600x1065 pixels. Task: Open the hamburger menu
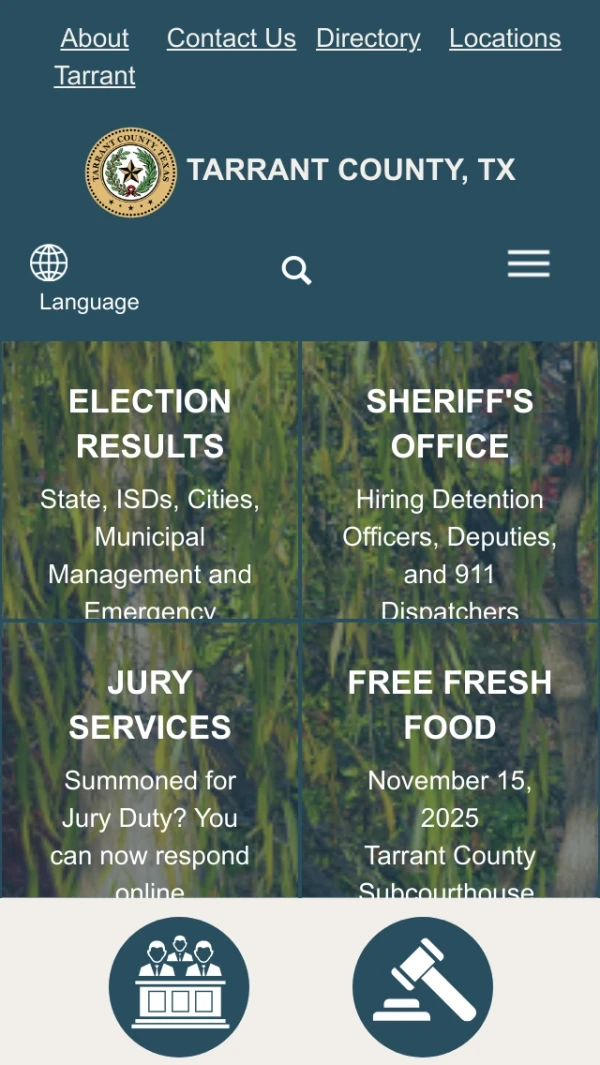coord(528,264)
